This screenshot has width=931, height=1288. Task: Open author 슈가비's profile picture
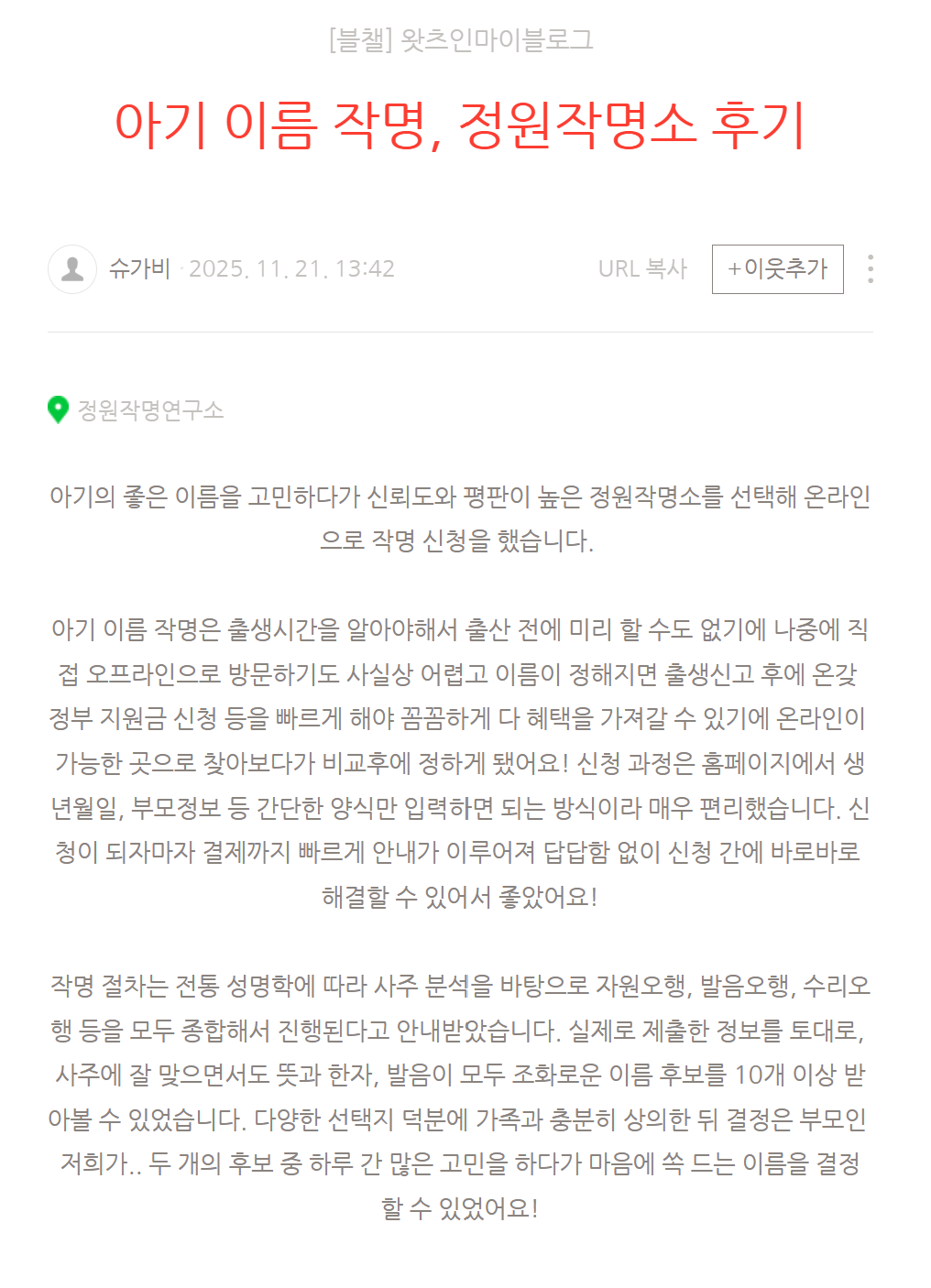click(x=72, y=269)
